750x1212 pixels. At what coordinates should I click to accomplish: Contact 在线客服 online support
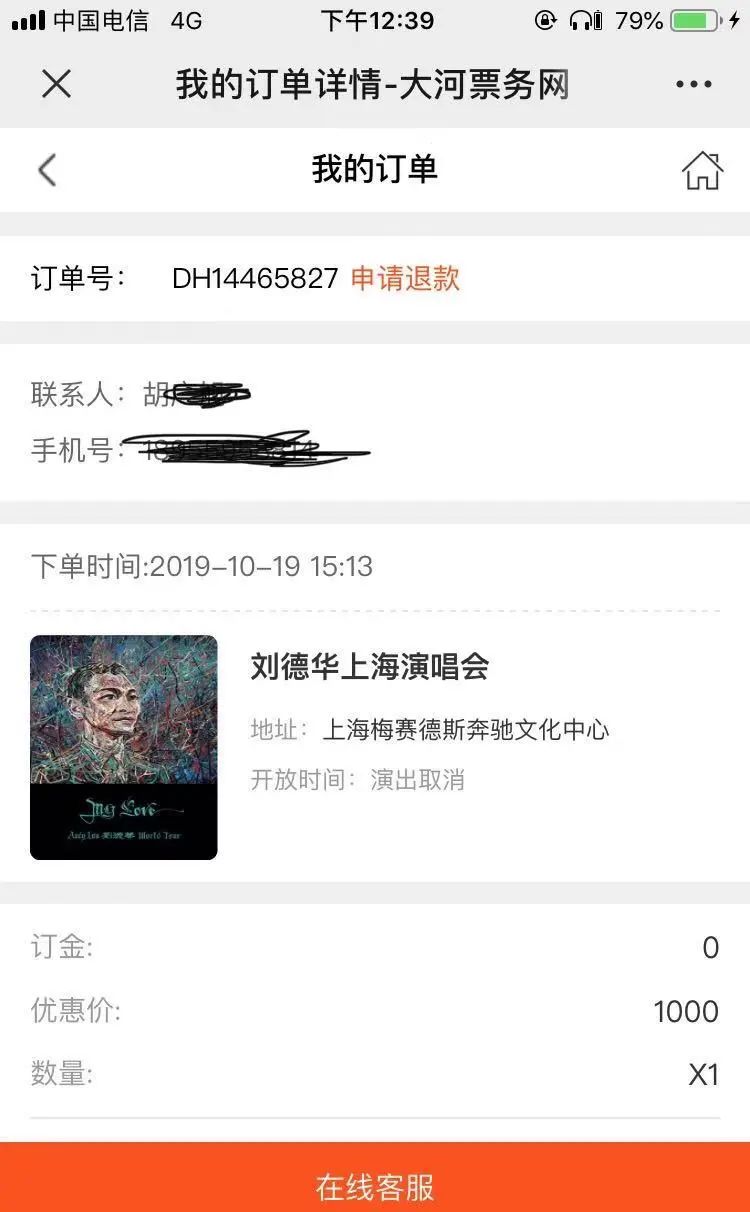point(375,1186)
